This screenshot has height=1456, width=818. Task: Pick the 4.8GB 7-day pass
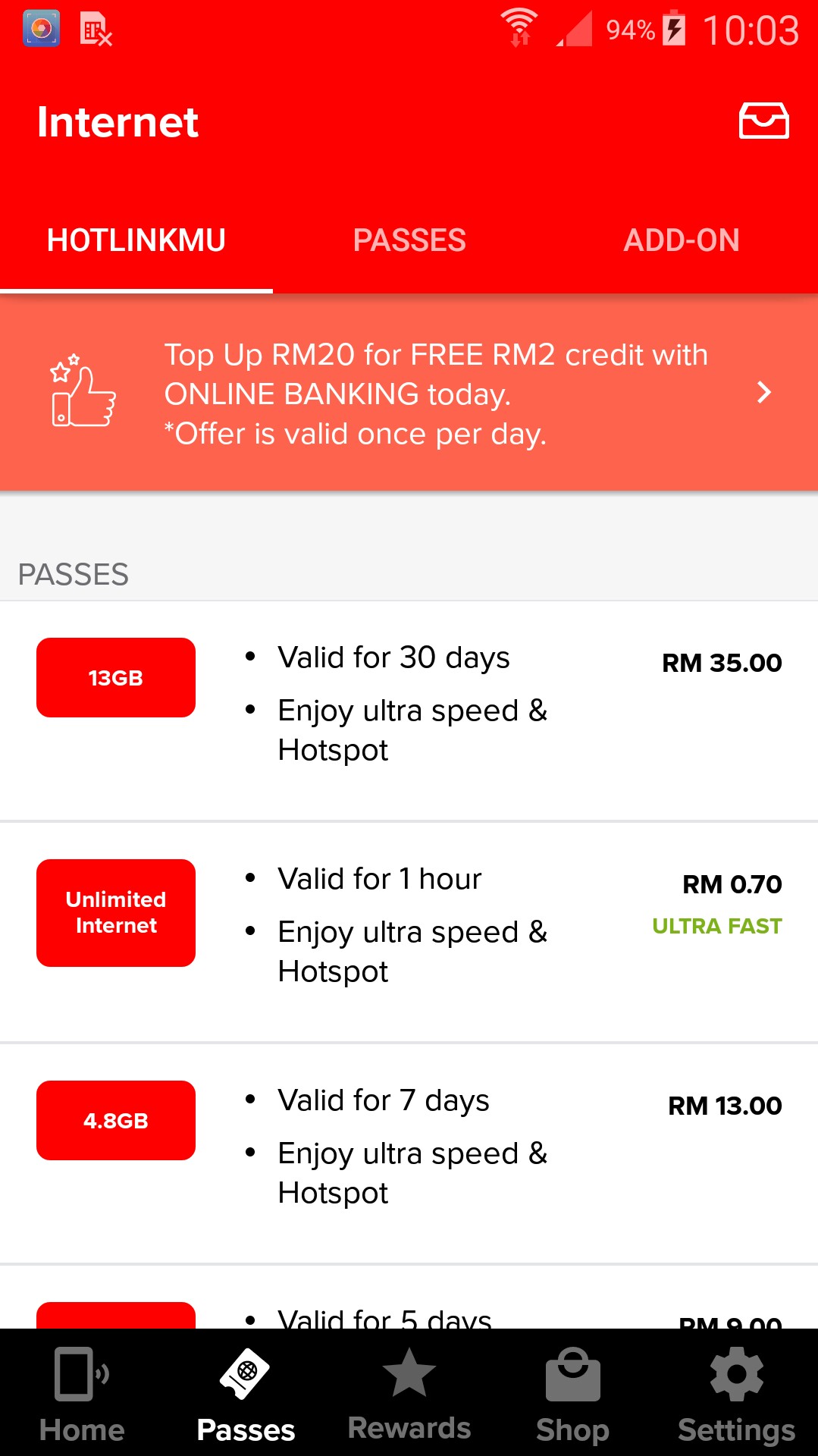click(x=409, y=1154)
